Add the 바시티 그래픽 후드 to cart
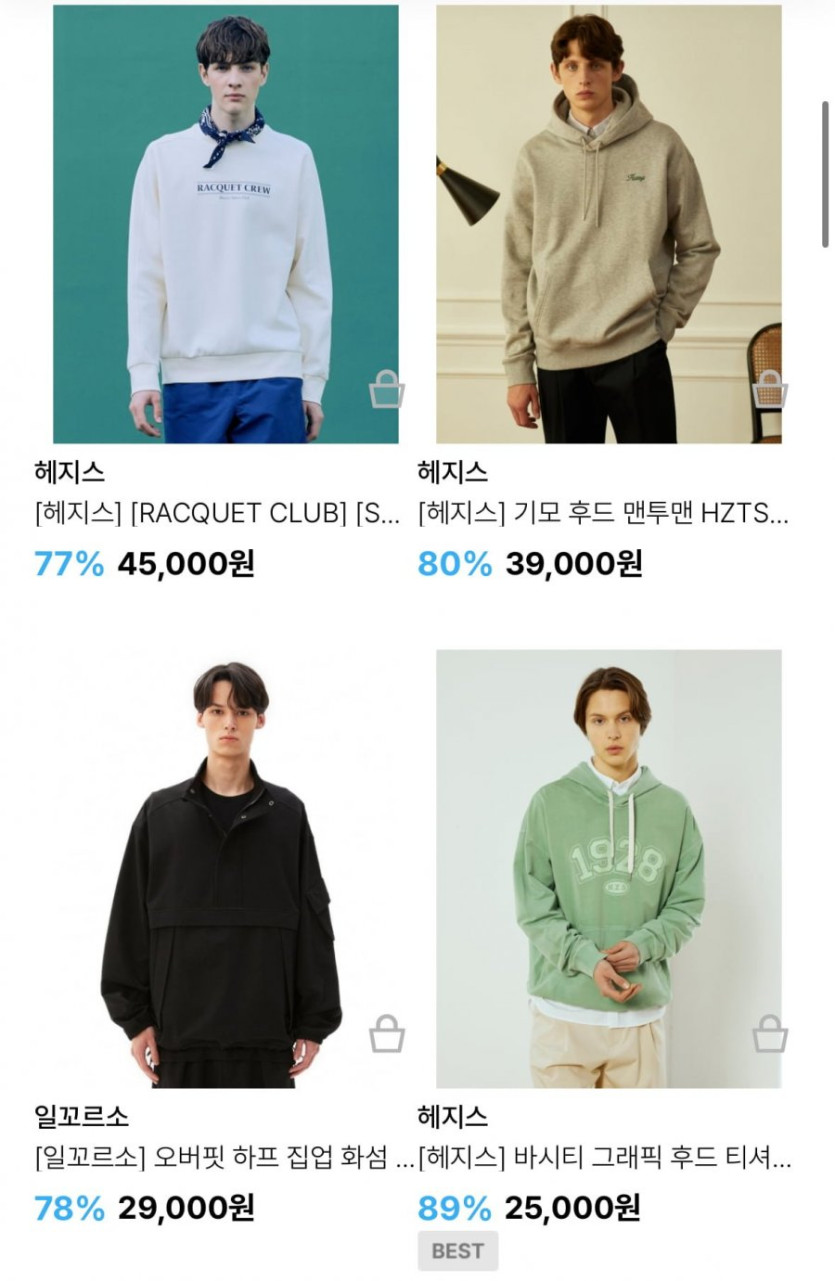 point(770,1034)
